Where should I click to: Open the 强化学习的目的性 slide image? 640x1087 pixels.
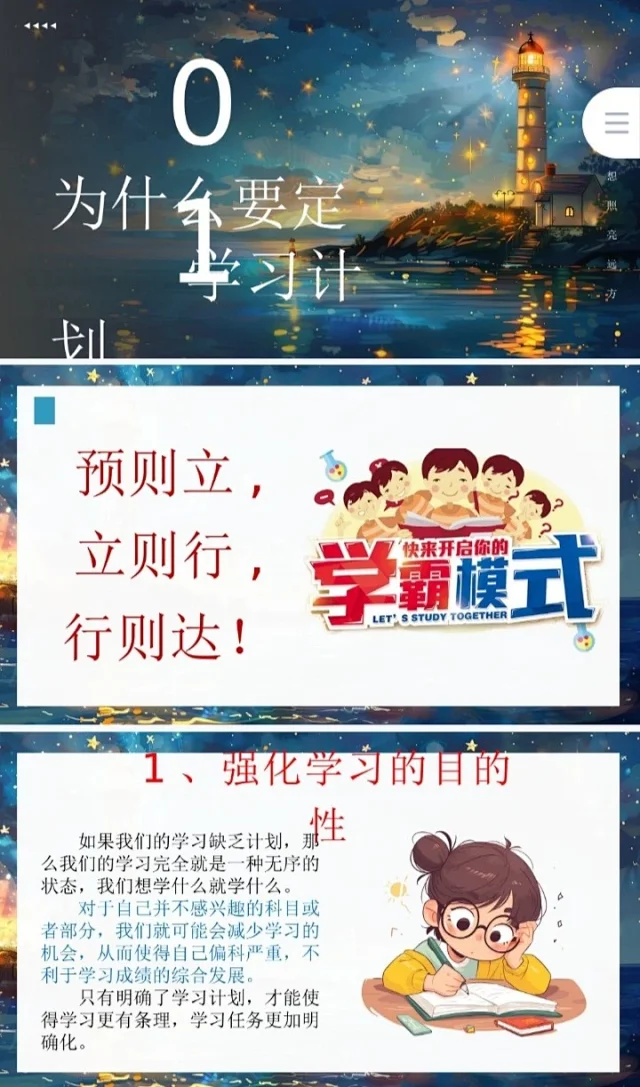pyautogui.click(x=318, y=905)
